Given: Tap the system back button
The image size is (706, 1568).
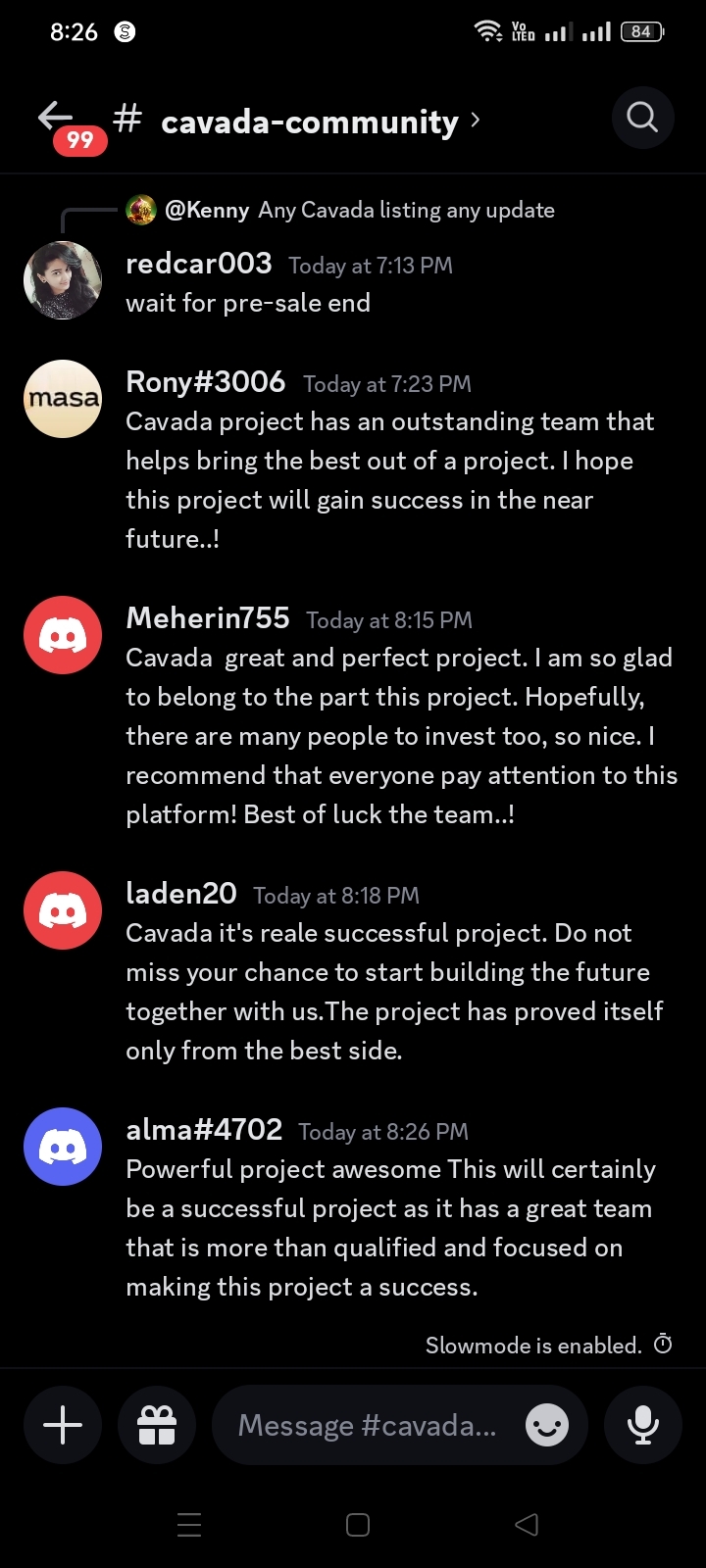Looking at the screenshot, I should pyautogui.click(x=527, y=1525).
